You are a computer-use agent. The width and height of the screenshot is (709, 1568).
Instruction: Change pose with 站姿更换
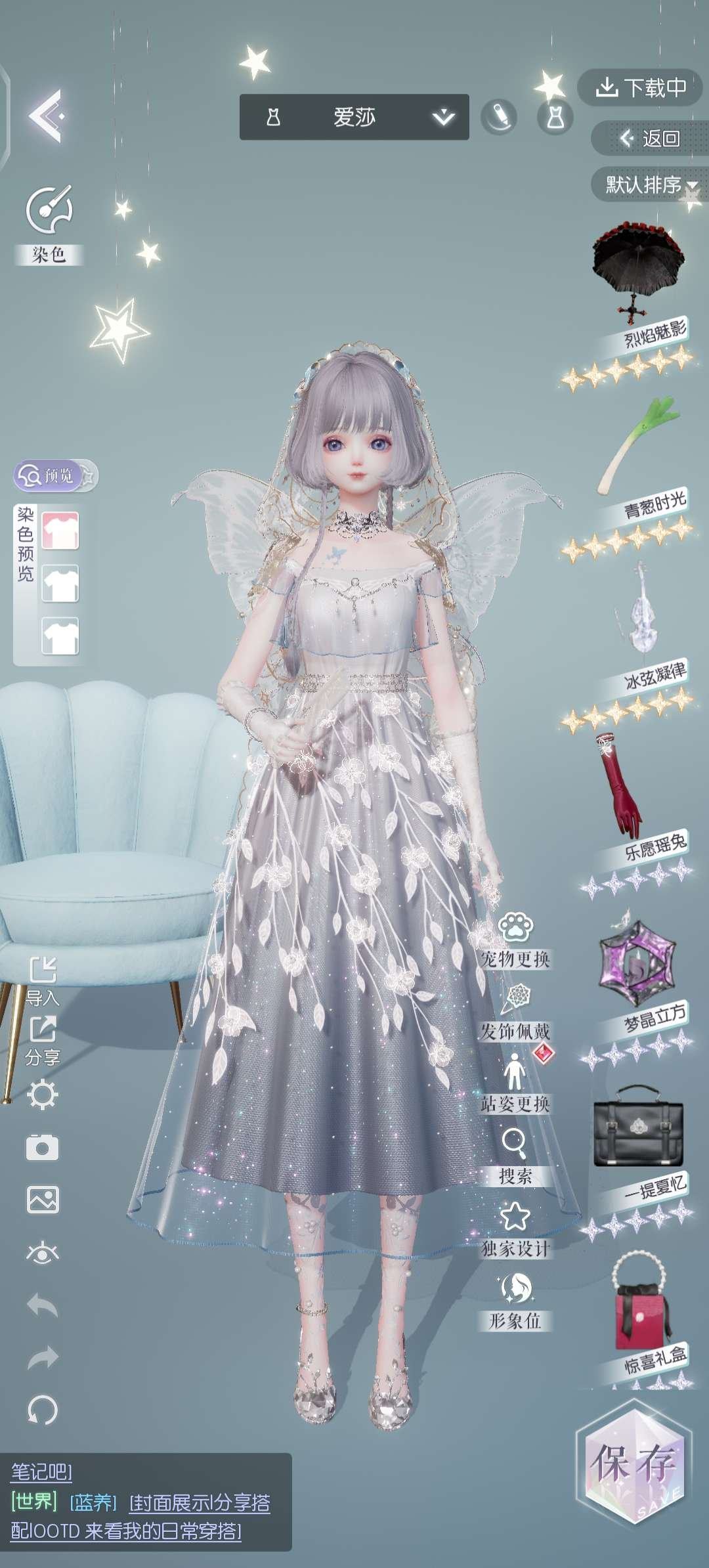(515, 1085)
